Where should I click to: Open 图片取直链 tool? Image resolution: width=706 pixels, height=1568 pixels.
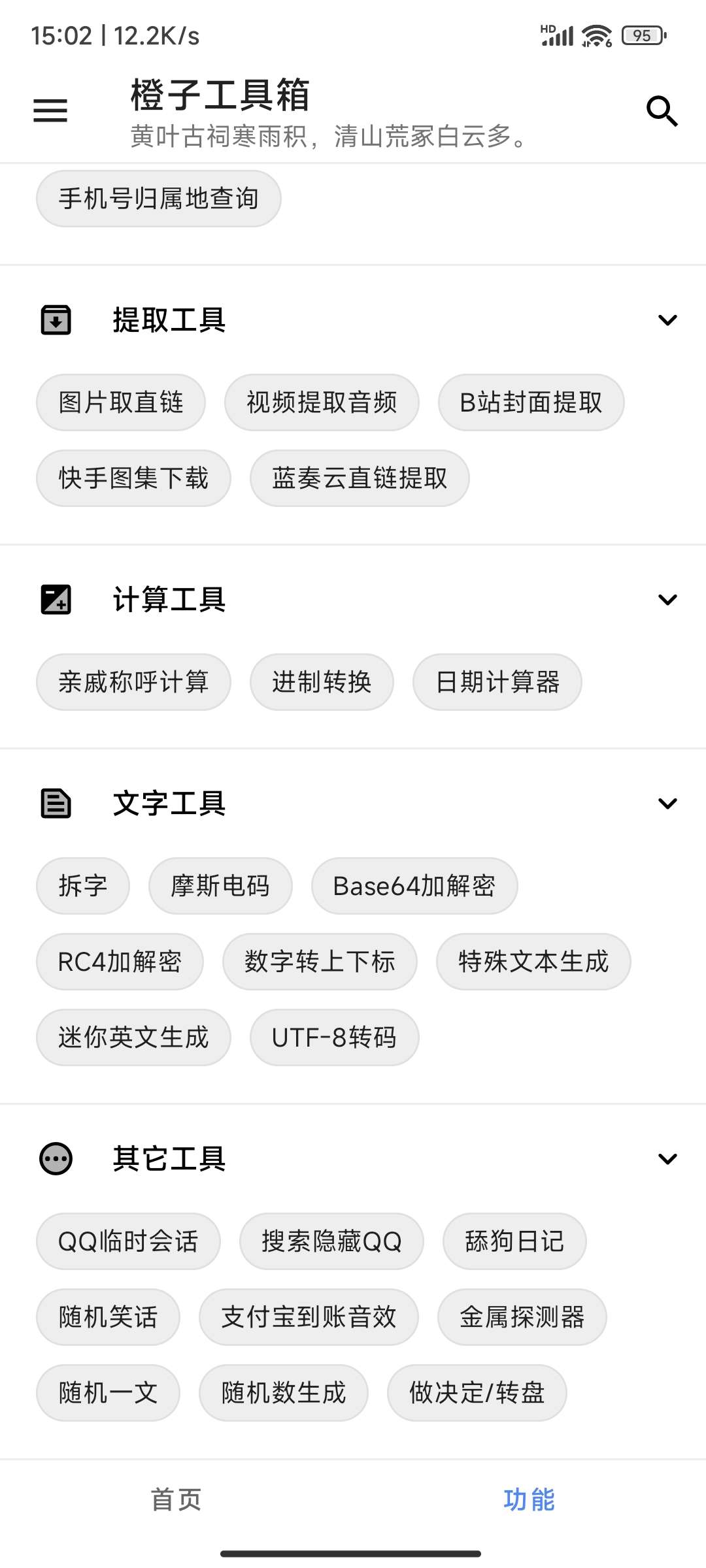pyautogui.click(x=121, y=402)
